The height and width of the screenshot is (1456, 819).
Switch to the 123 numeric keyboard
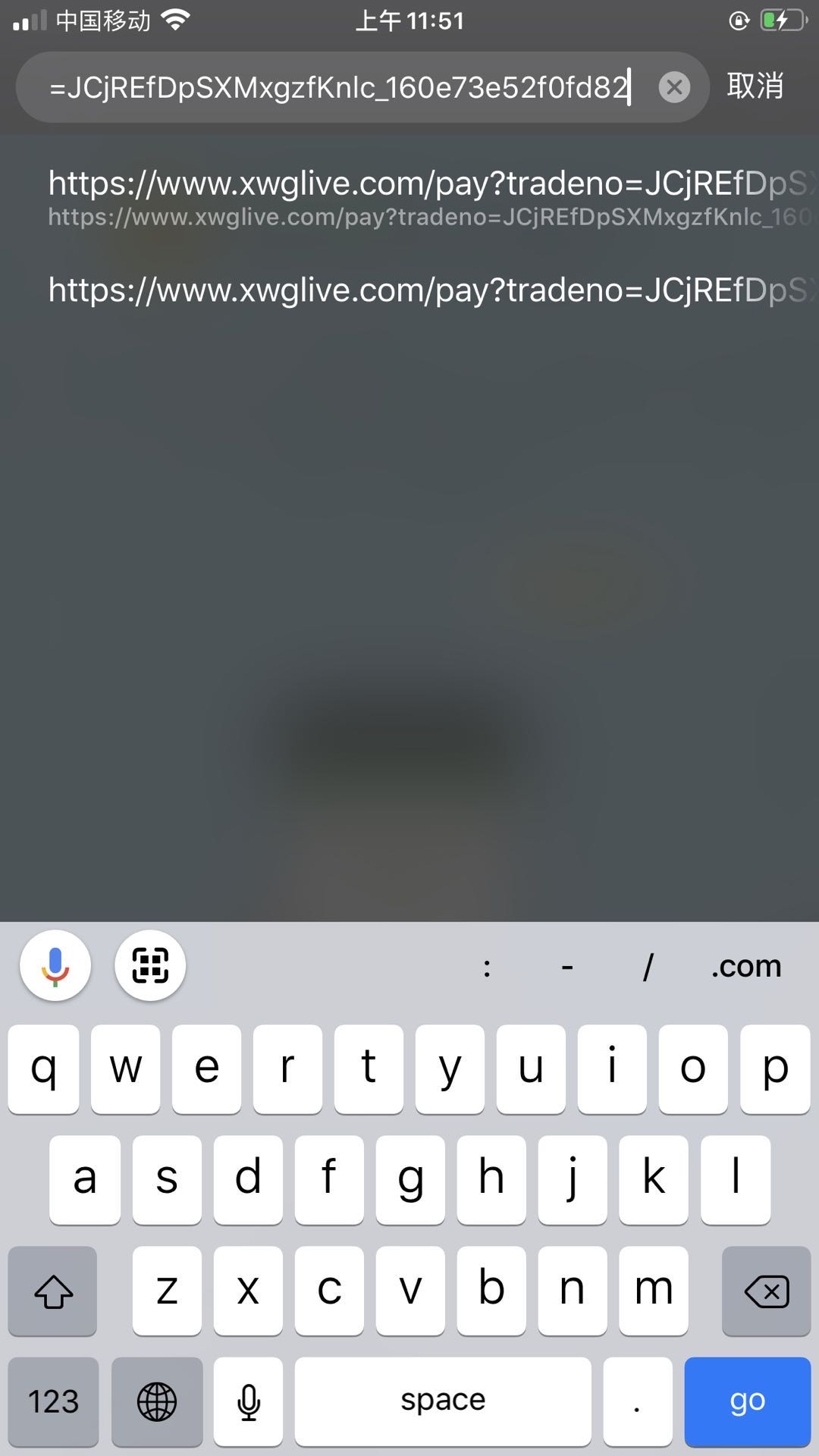pyautogui.click(x=53, y=1401)
